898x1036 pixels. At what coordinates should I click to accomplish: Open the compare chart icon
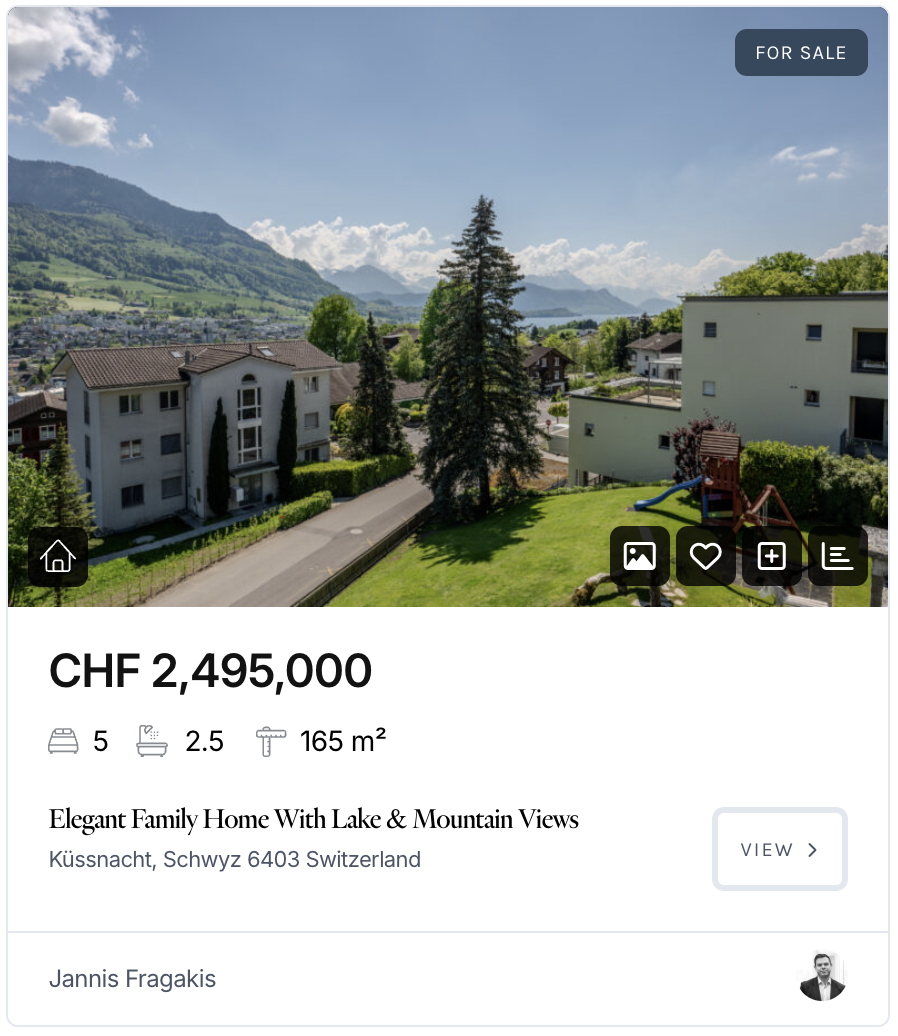coord(838,556)
